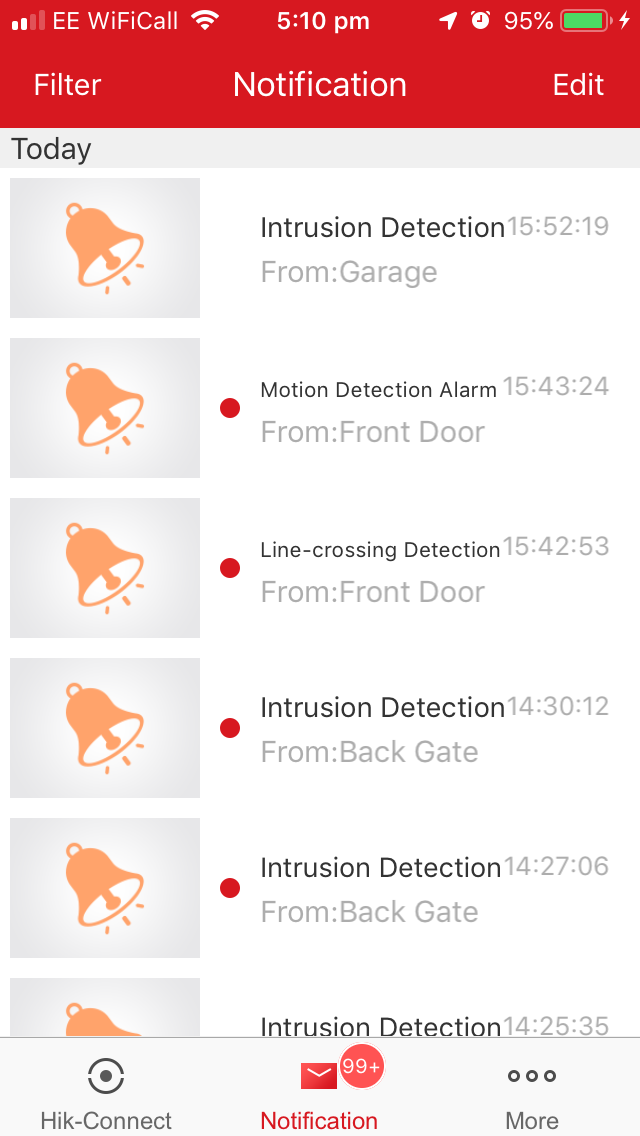The height and width of the screenshot is (1136, 640).
Task: Select the Notification tab
Action: (320, 1094)
